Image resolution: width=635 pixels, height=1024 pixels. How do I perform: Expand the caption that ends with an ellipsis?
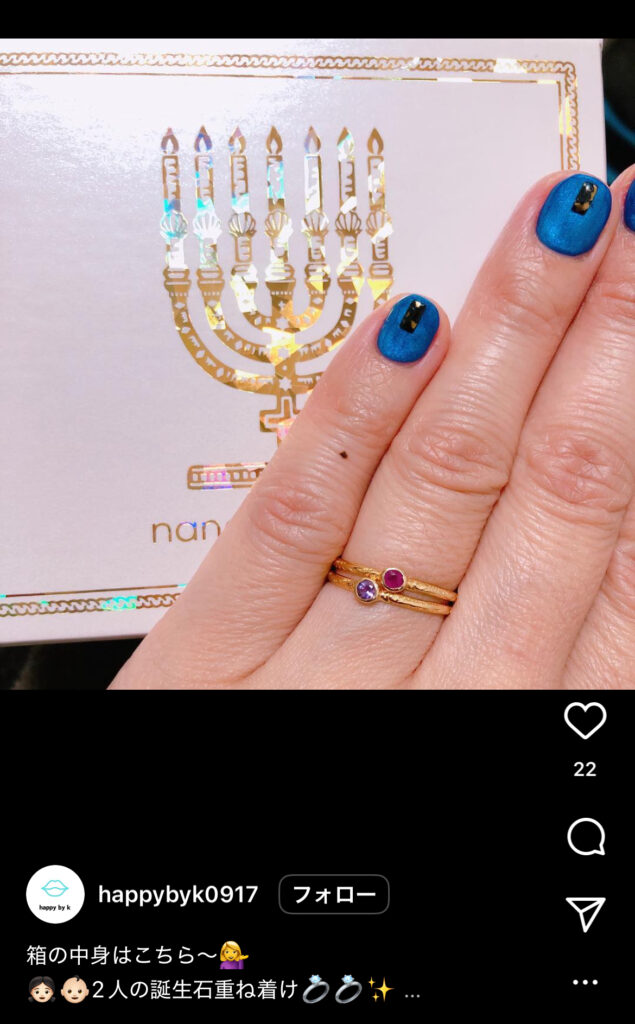411,991
